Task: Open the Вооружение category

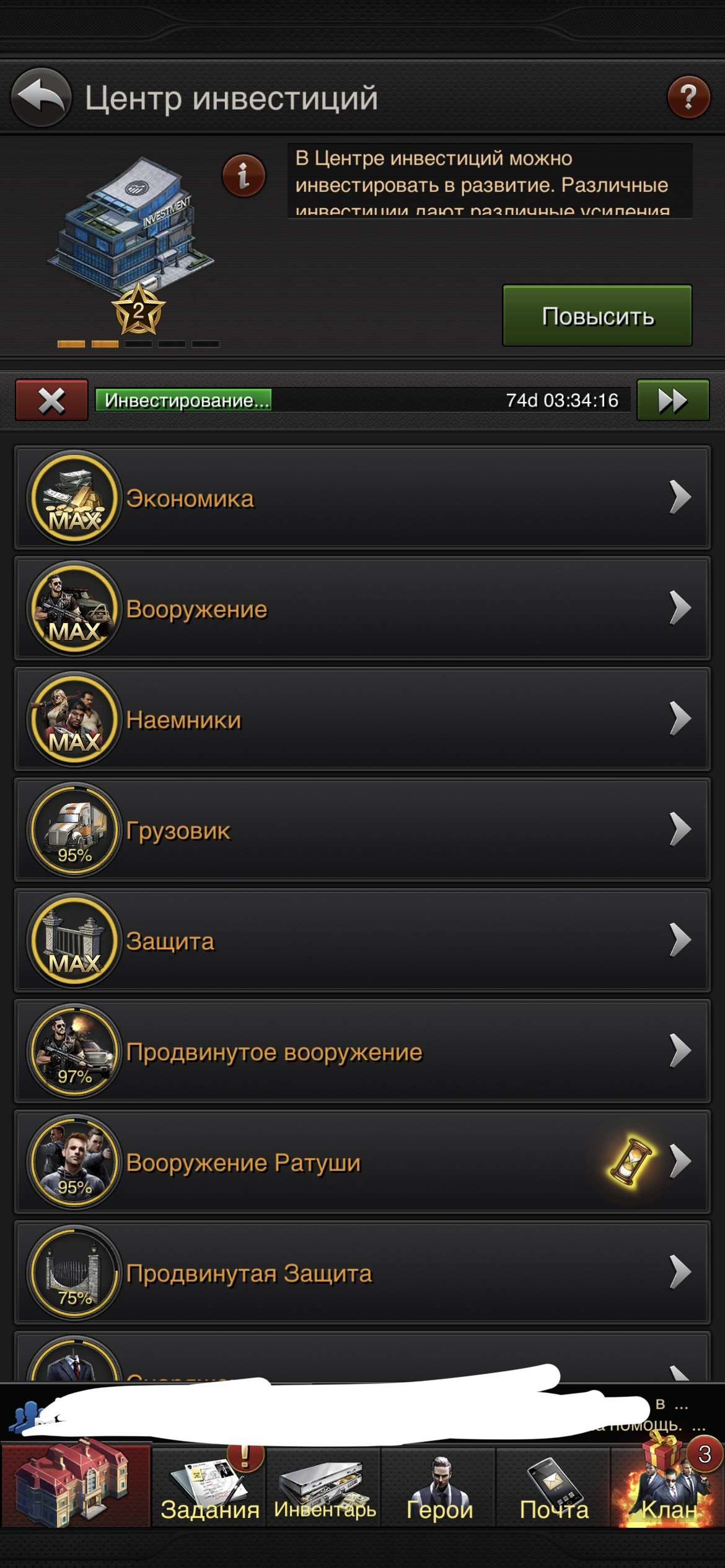Action: click(362, 609)
